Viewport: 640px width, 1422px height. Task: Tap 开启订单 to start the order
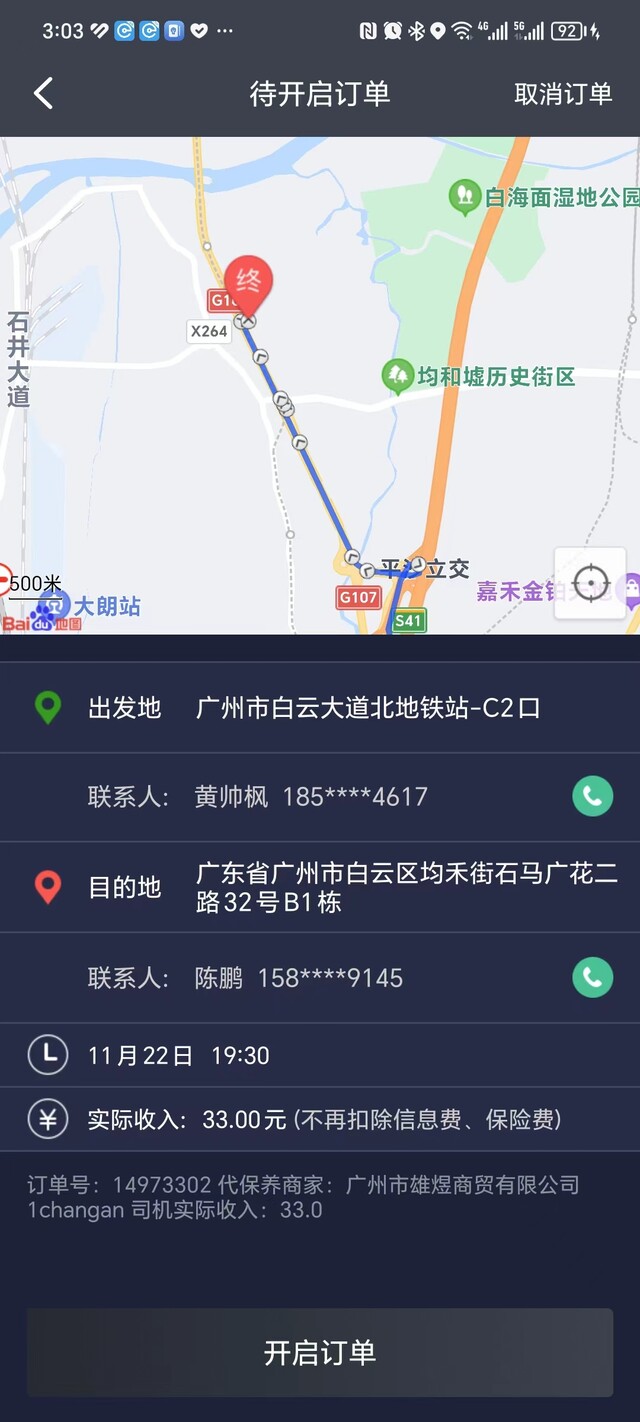(x=320, y=1352)
